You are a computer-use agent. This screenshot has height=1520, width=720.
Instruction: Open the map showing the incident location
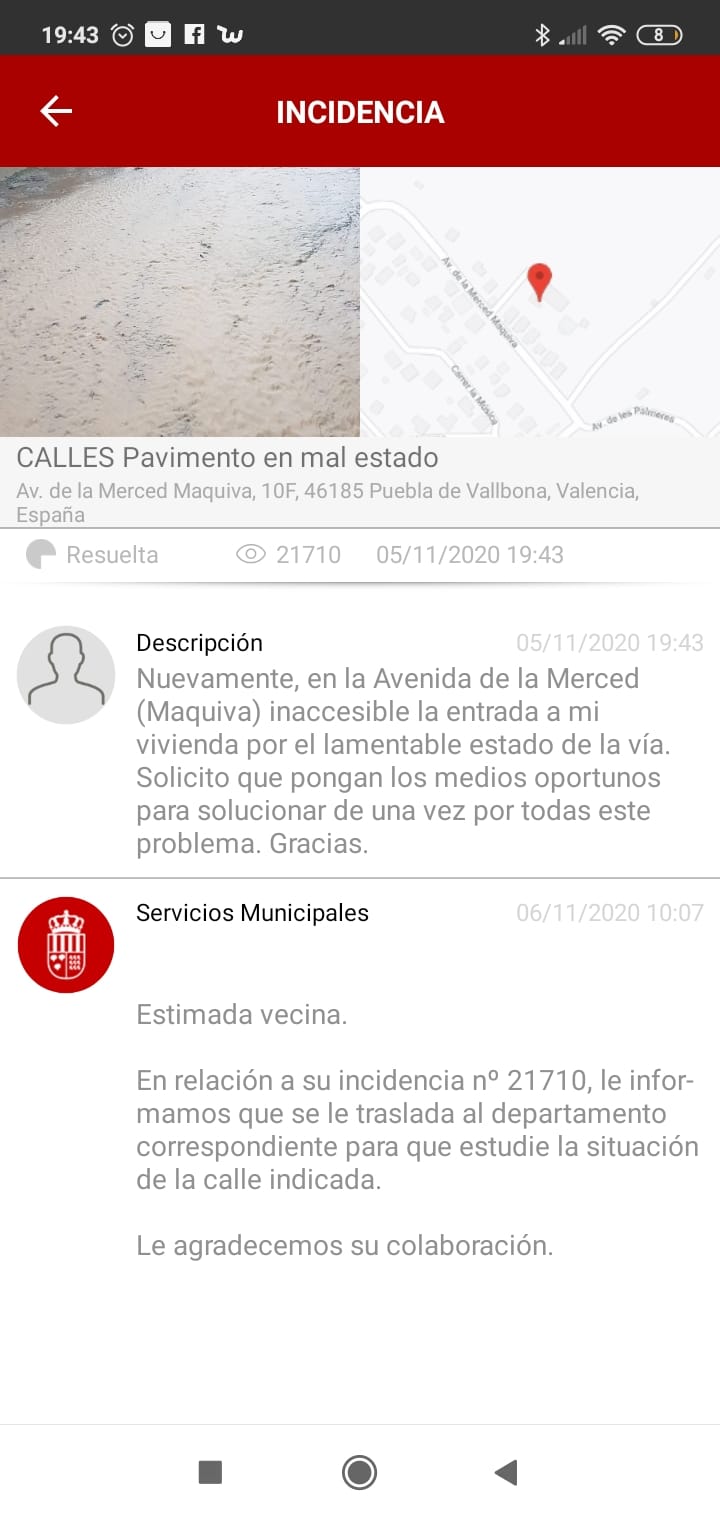click(540, 301)
